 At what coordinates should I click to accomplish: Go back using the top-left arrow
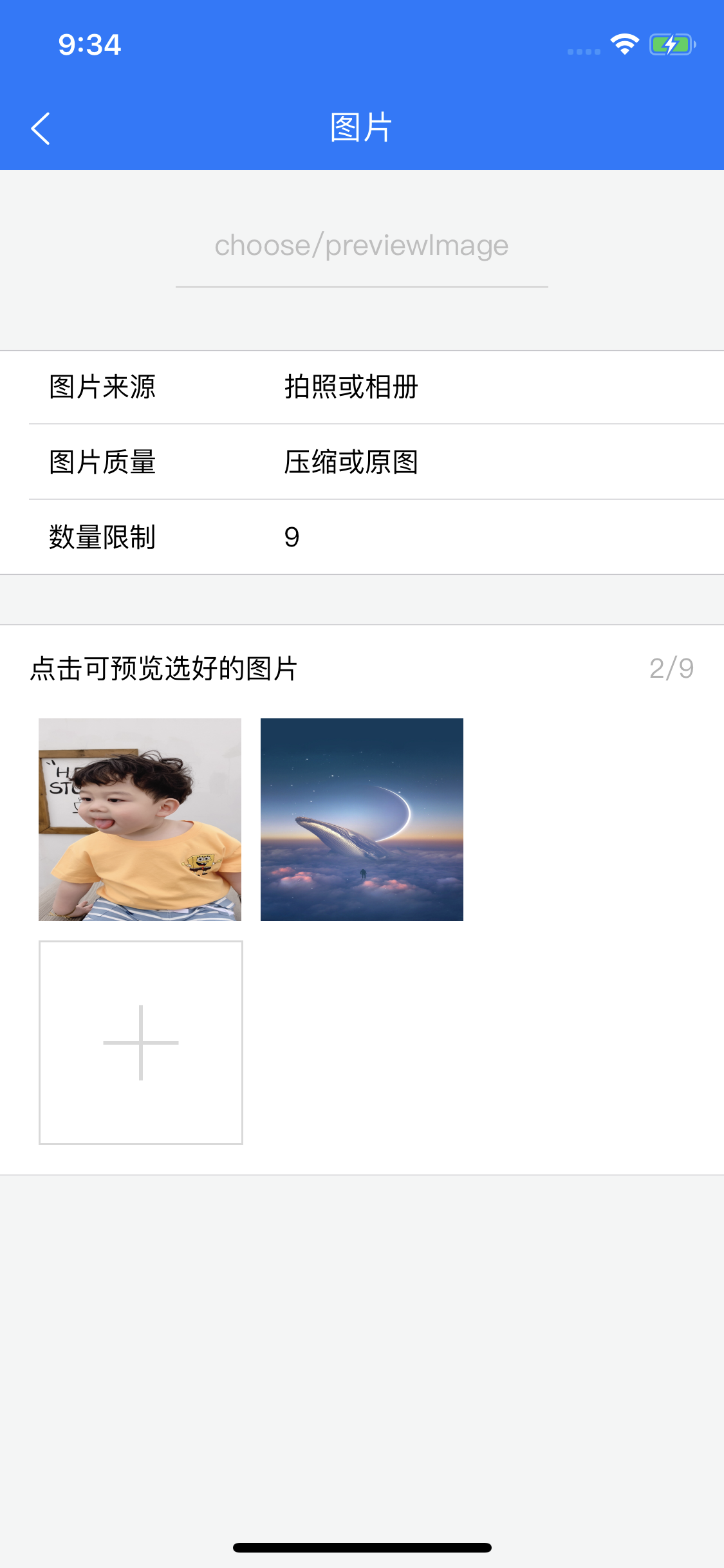(x=41, y=128)
